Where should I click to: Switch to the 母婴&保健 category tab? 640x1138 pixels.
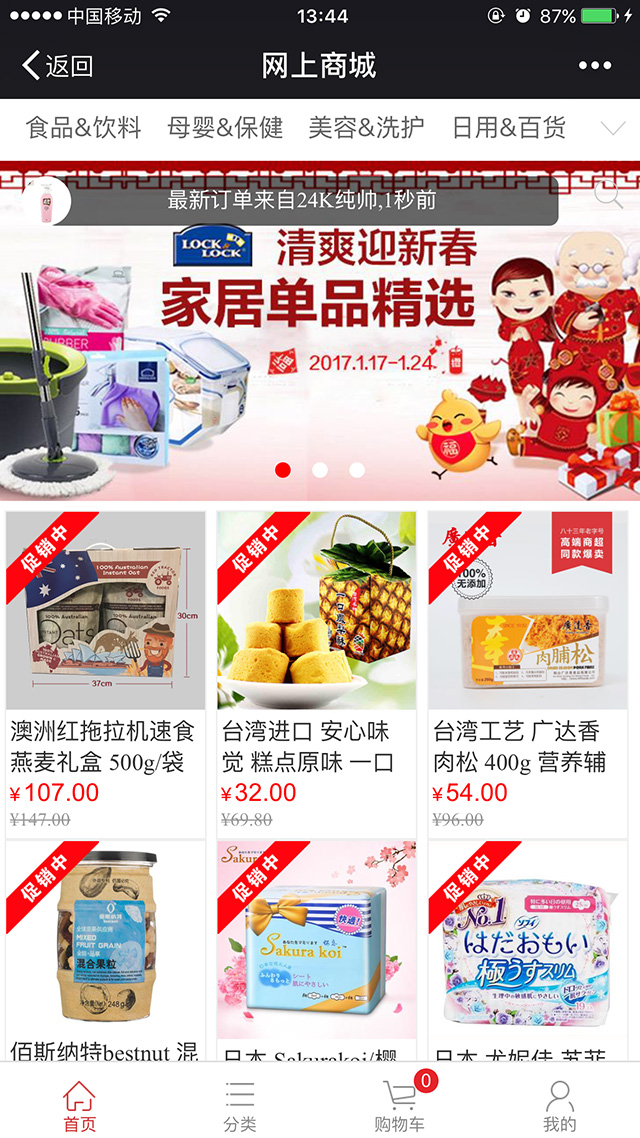pos(225,128)
